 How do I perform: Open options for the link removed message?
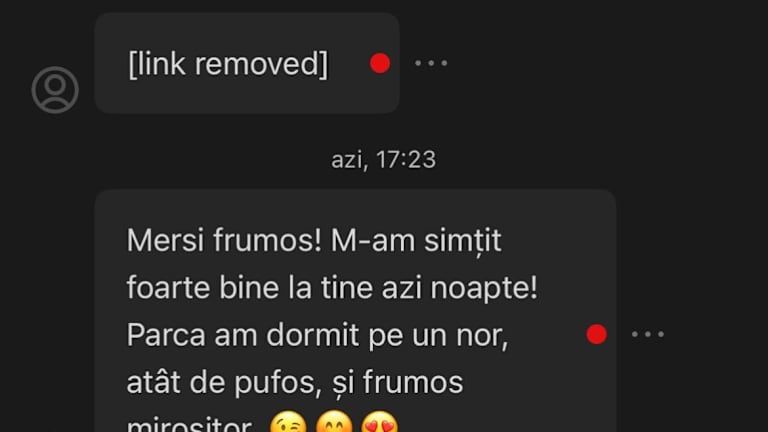click(431, 63)
